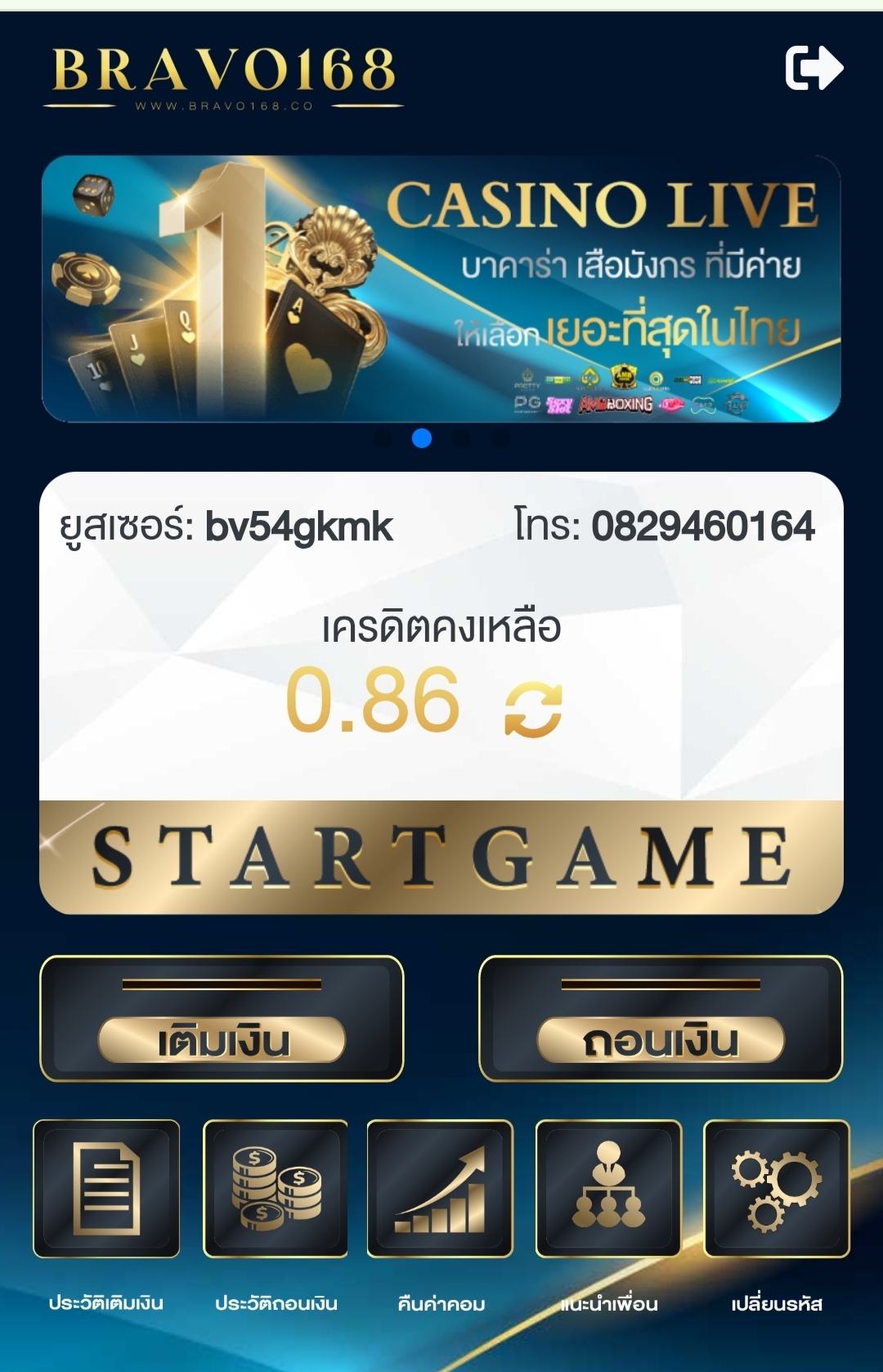Image resolution: width=883 pixels, height=1372 pixels.
Task: Tap the START GAME button
Action: tap(441, 857)
